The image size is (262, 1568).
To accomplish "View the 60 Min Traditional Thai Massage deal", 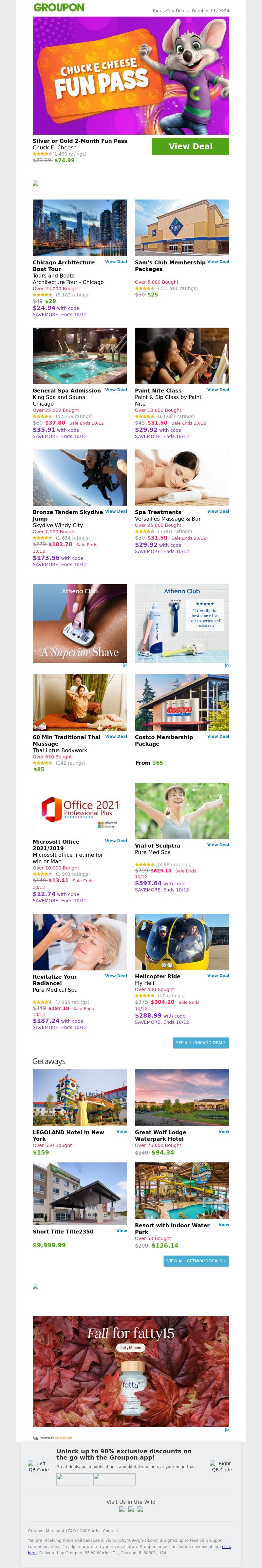I will [116, 736].
